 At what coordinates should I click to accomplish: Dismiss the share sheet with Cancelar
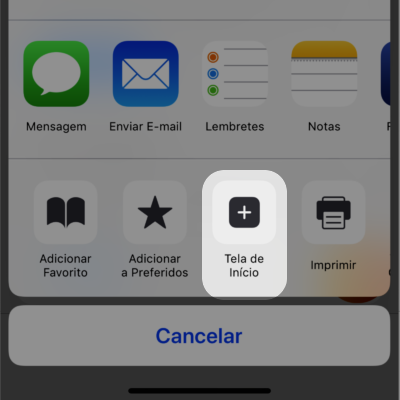(x=199, y=336)
